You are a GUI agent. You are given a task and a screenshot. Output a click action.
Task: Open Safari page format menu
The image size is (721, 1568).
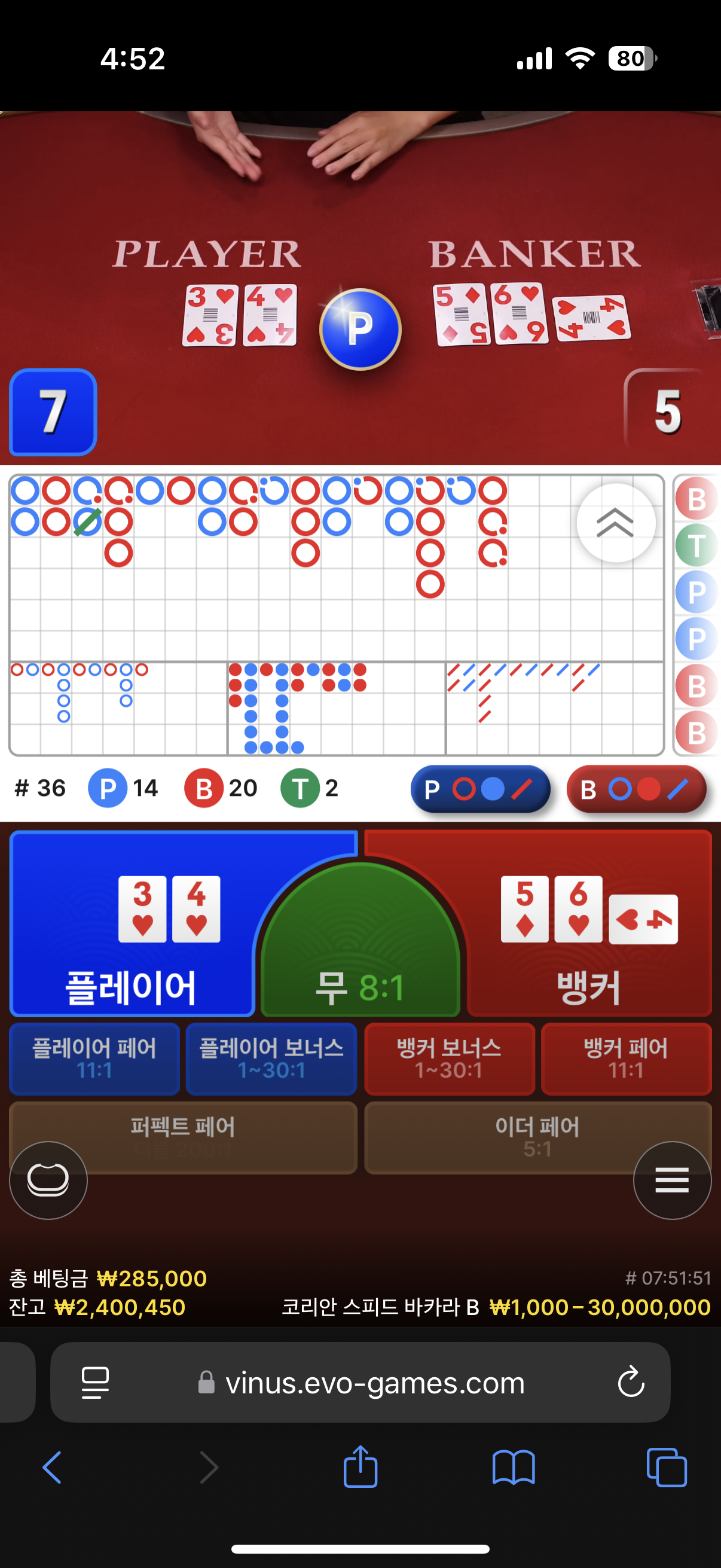[x=96, y=1383]
